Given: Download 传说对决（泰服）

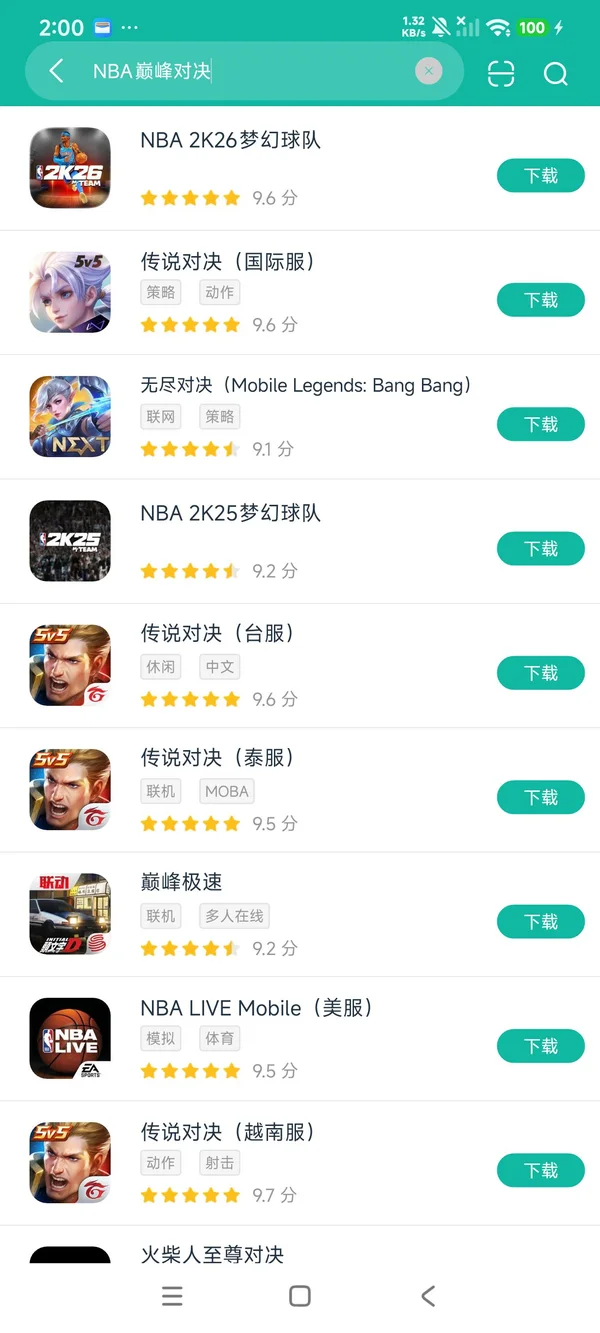Looking at the screenshot, I should pos(541,797).
